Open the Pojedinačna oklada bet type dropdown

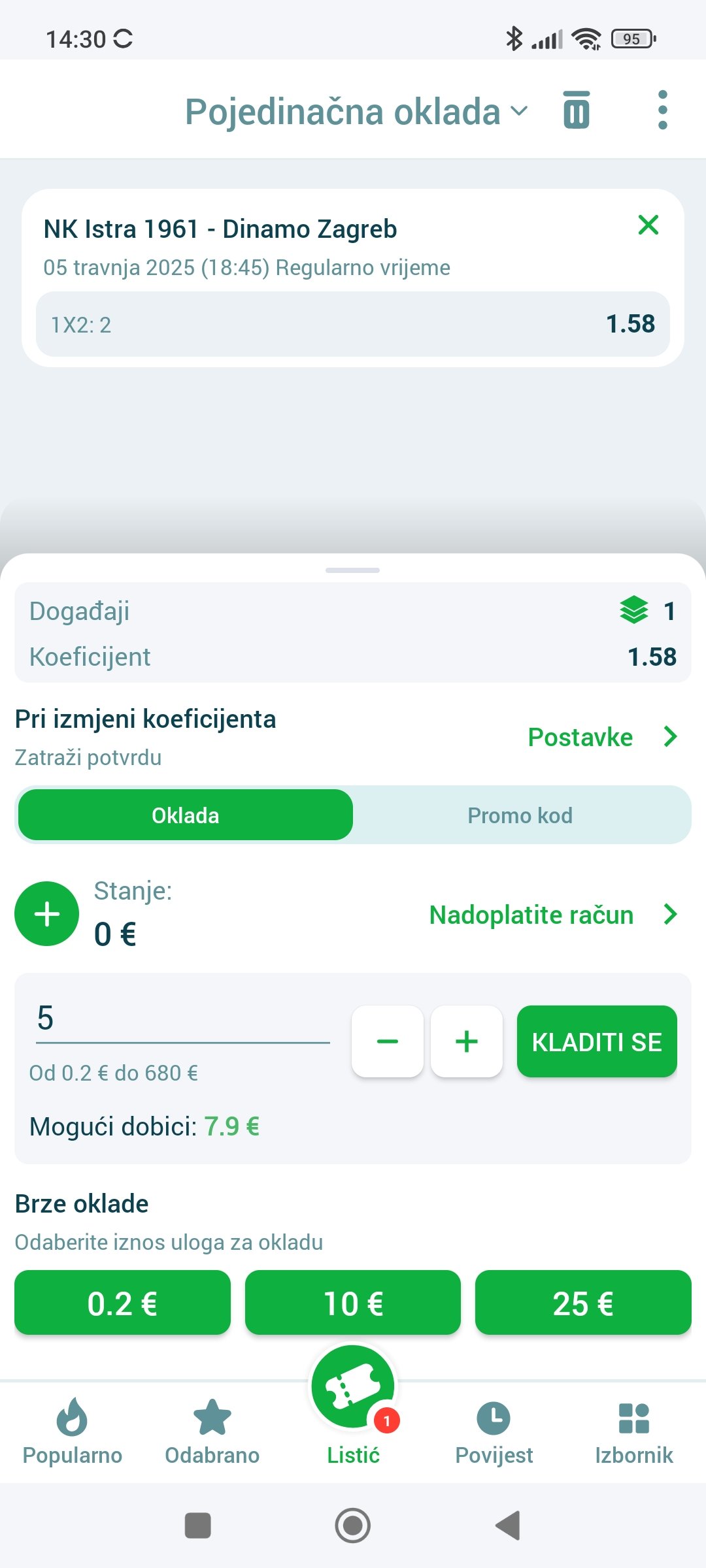[x=356, y=111]
